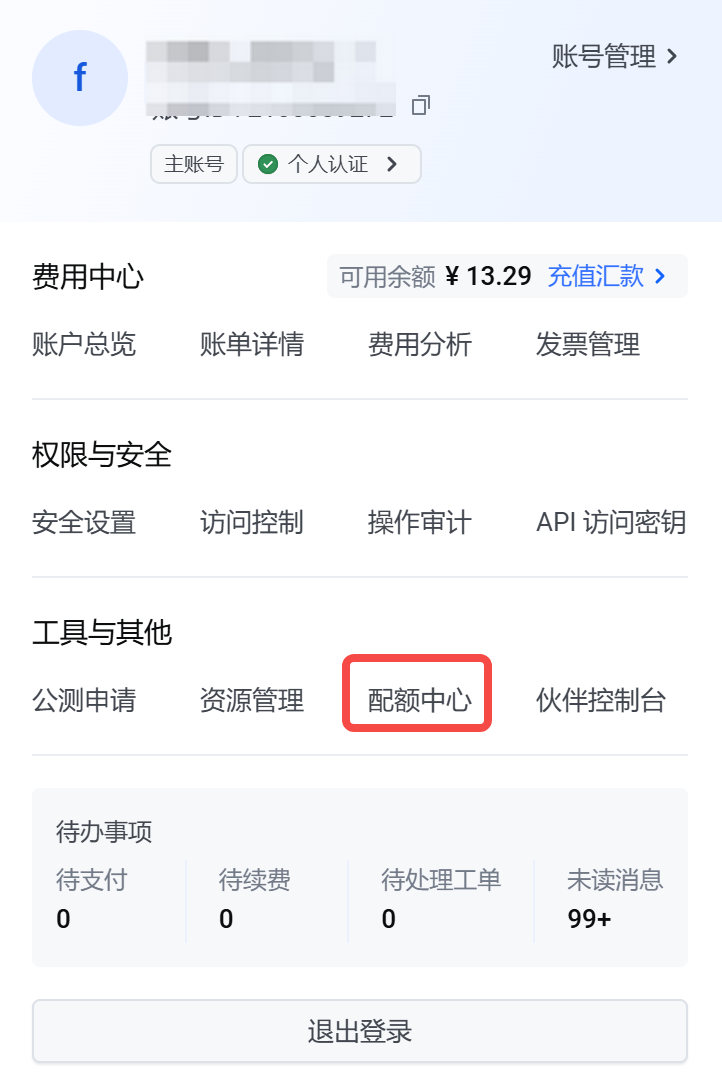Open 账号管理 account management
722x1082 pixels.
(x=614, y=57)
